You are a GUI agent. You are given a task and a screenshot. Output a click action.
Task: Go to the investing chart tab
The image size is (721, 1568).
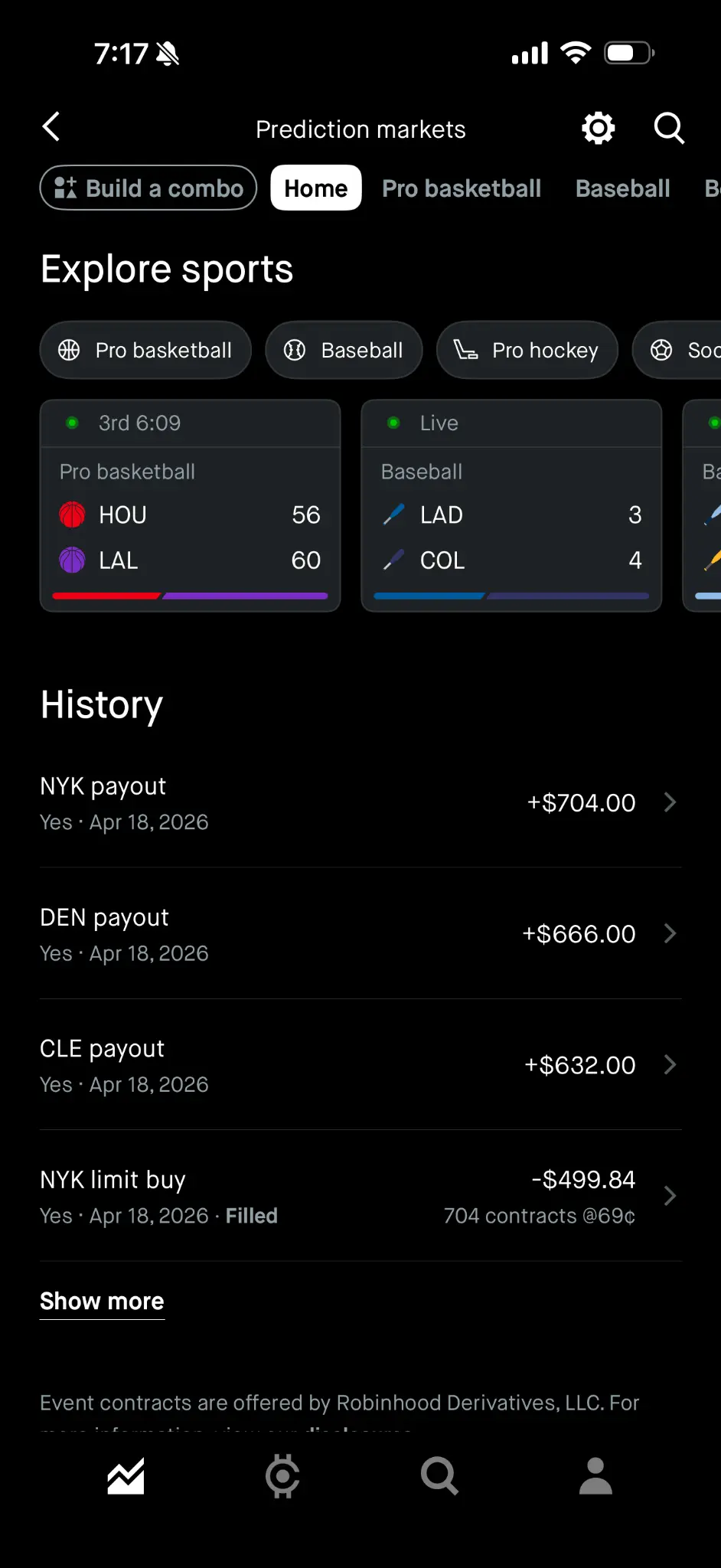[x=126, y=1476]
